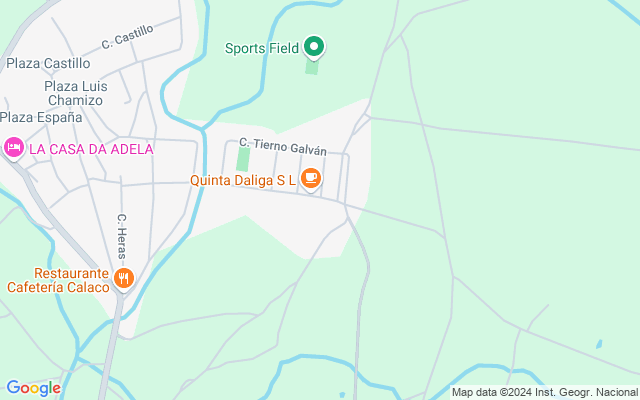Screen dimensions: 640x400
Task: Open La Casa da Adela lodging pin
Action: click(14, 149)
